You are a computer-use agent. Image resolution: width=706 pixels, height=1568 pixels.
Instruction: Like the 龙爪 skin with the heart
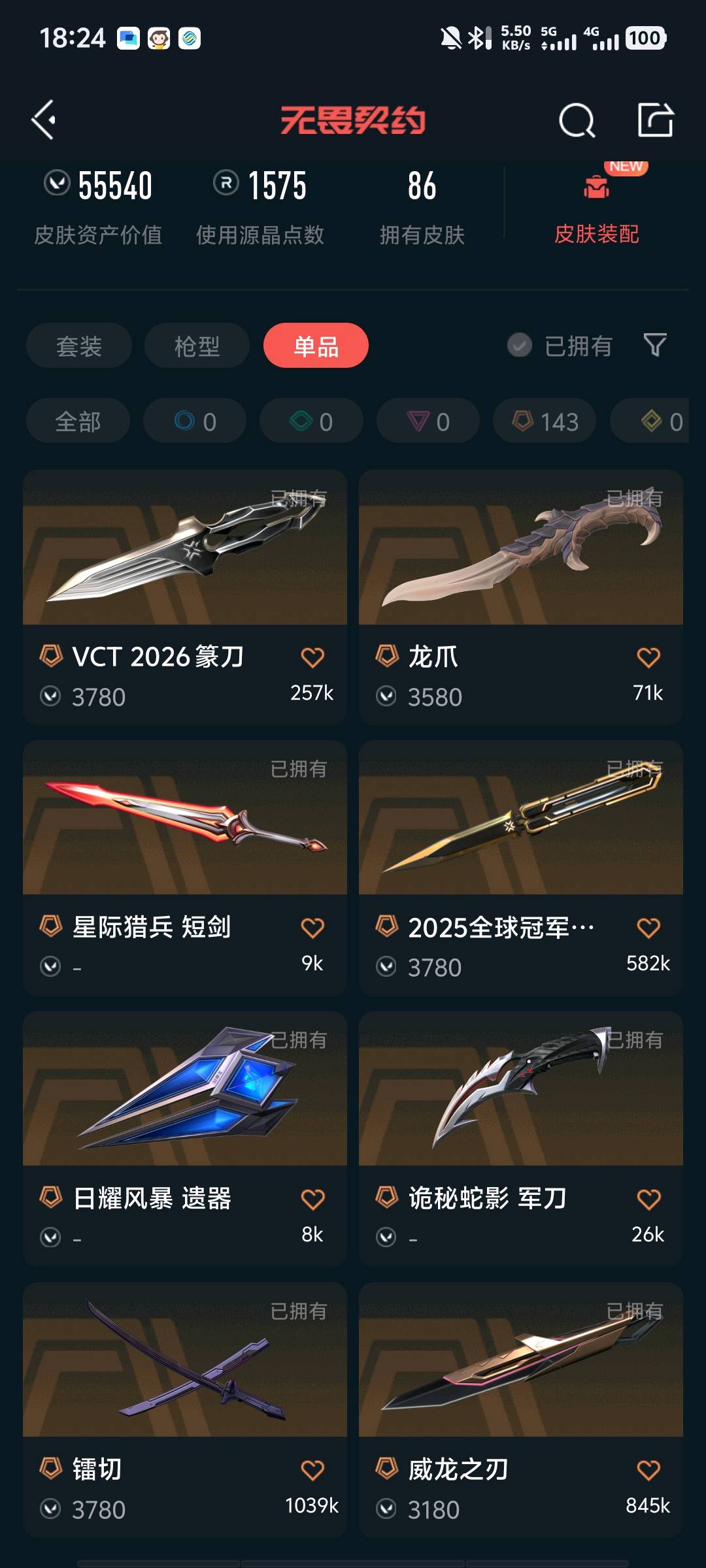coord(648,657)
